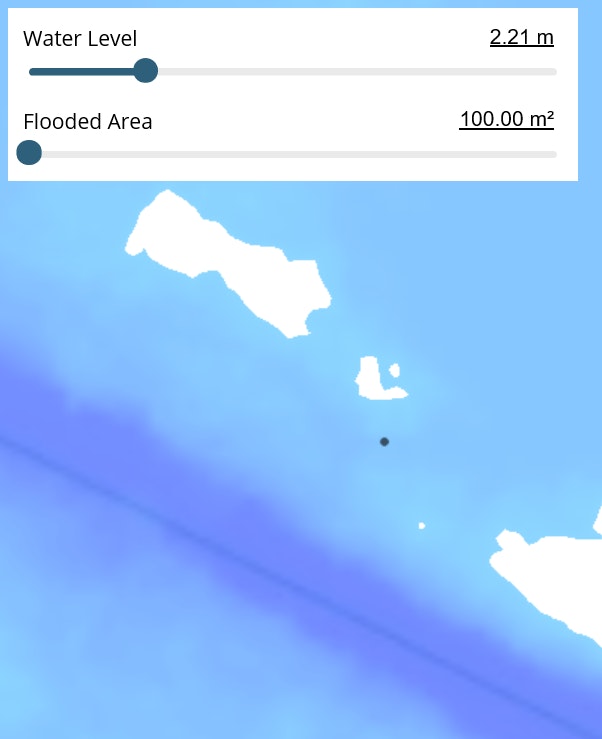The image size is (602, 739).
Task: Edit the 100.00 m² flooded area value
Action: click(x=506, y=120)
